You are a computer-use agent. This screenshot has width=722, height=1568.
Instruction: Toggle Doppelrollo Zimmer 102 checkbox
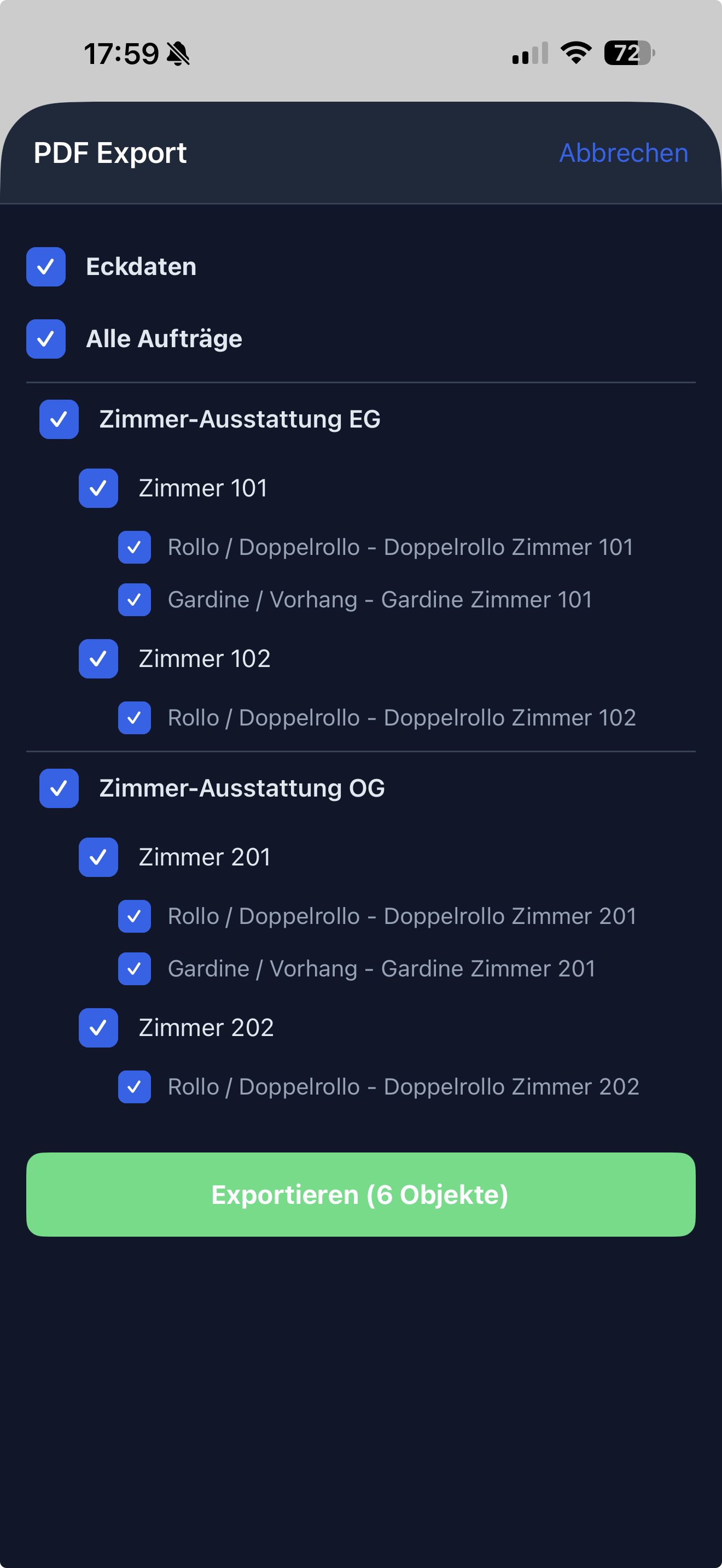(x=135, y=718)
